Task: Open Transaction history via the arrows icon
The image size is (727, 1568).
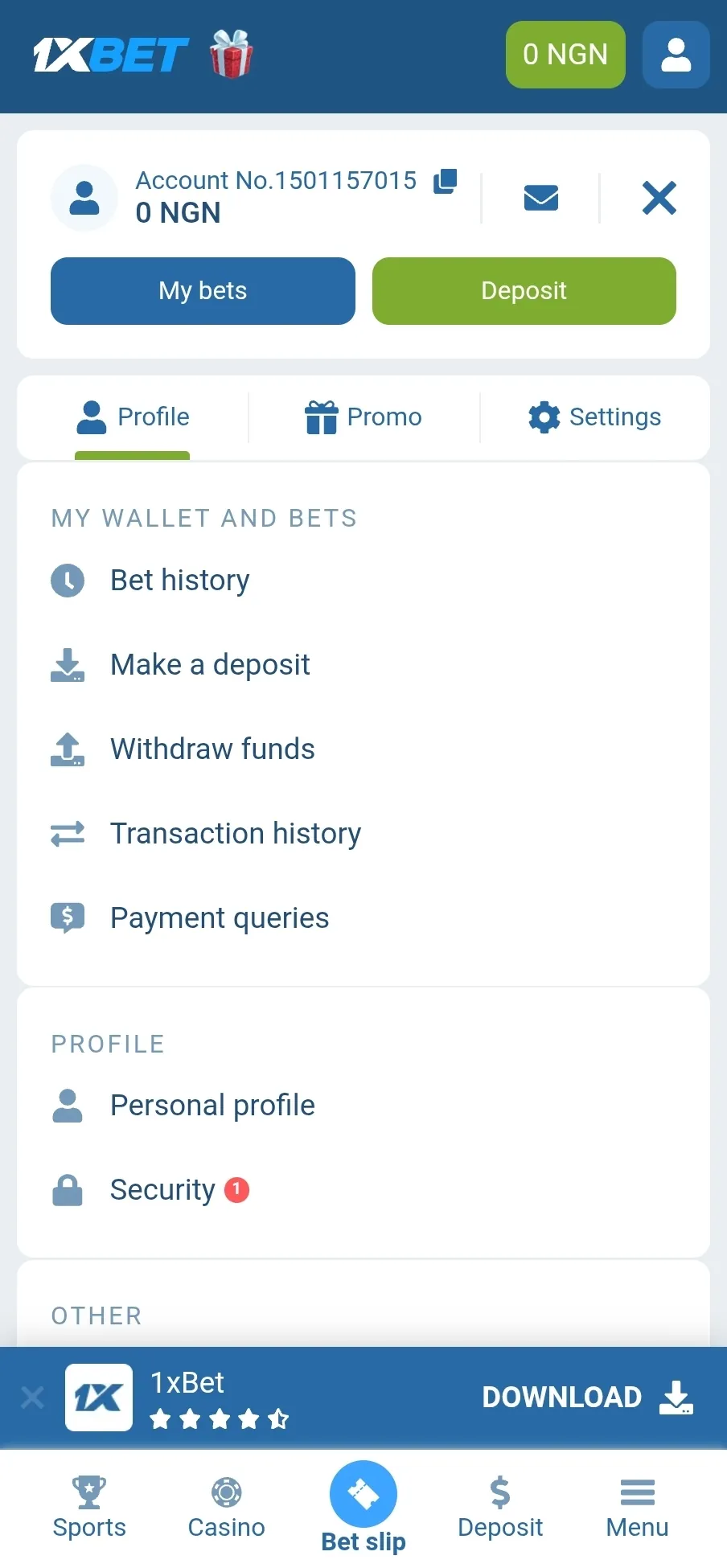Action: click(x=68, y=834)
